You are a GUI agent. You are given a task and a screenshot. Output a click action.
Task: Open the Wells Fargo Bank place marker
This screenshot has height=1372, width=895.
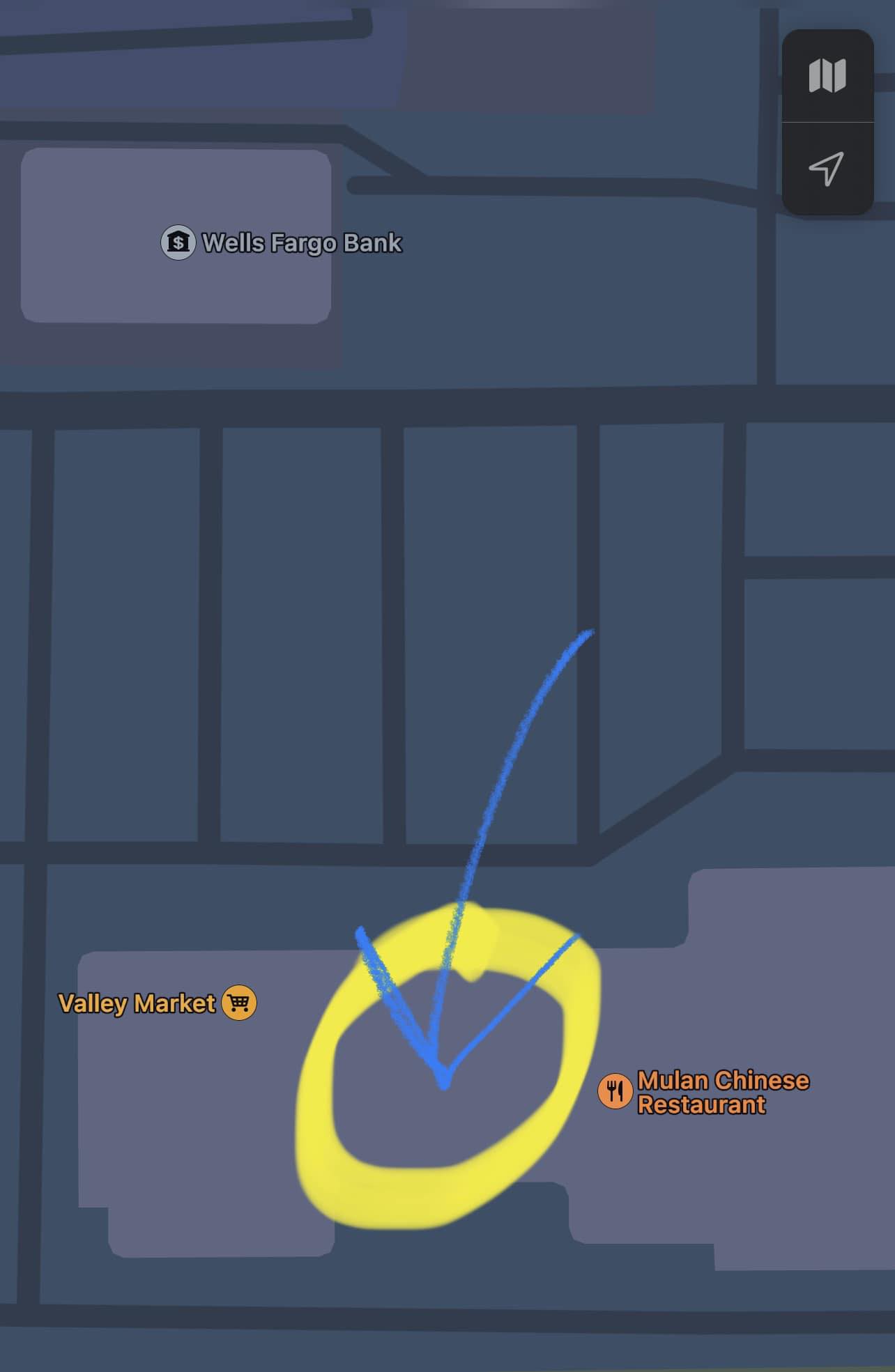(178, 243)
